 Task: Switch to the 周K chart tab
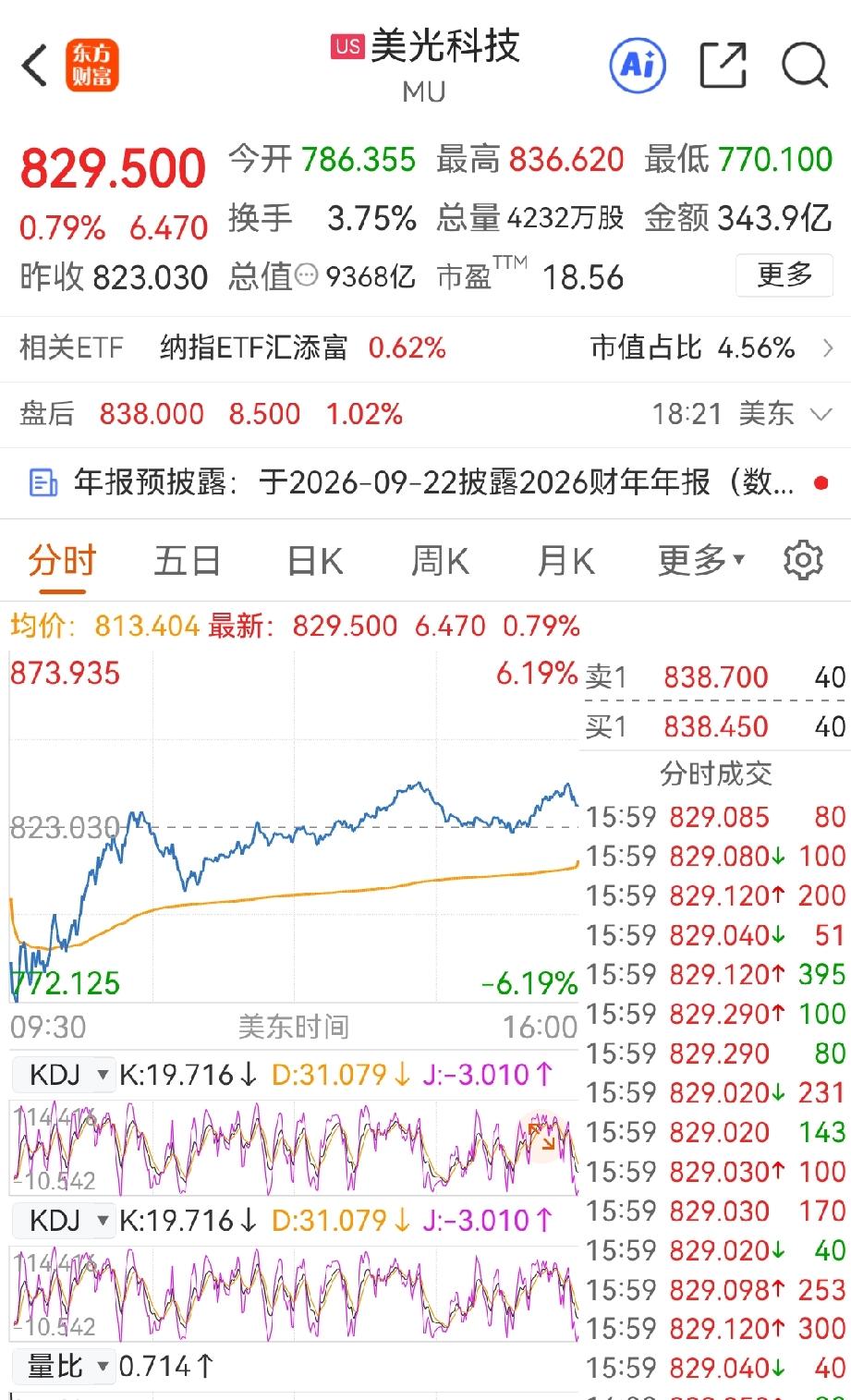(x=440, y=561)
